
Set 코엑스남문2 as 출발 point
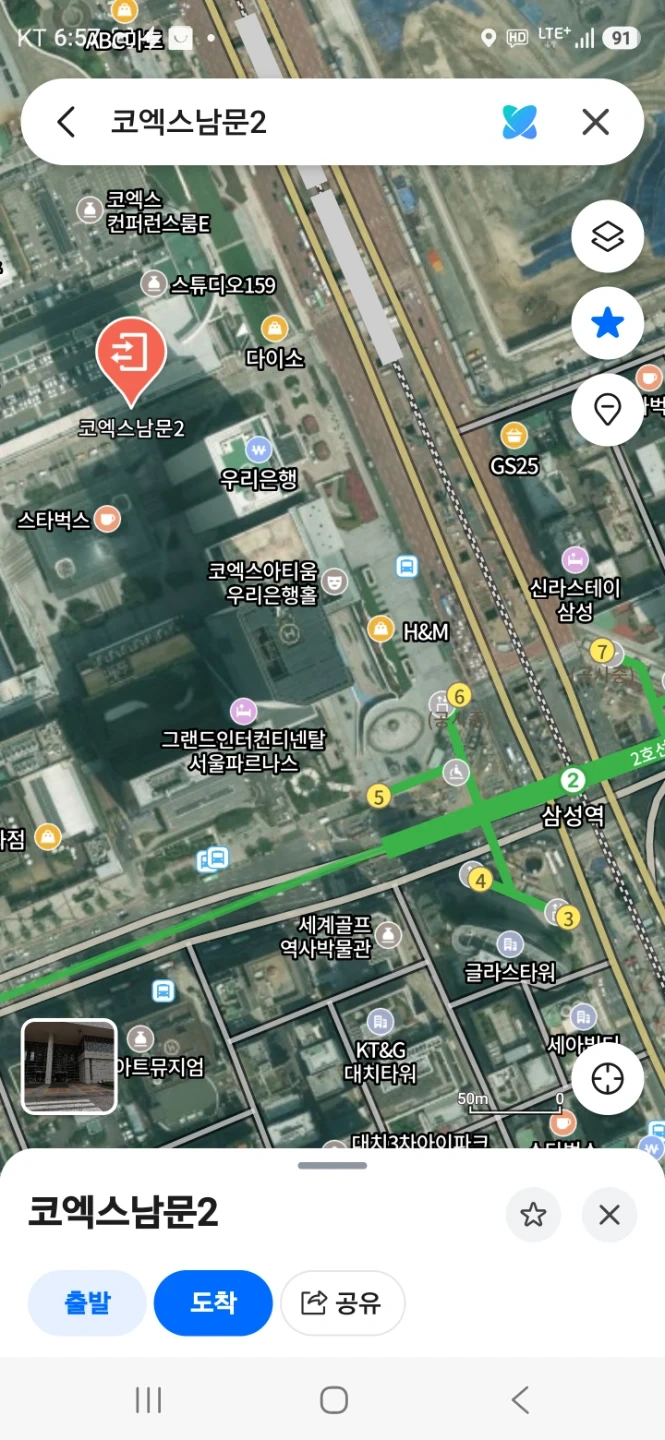(x=87, y=1303)
